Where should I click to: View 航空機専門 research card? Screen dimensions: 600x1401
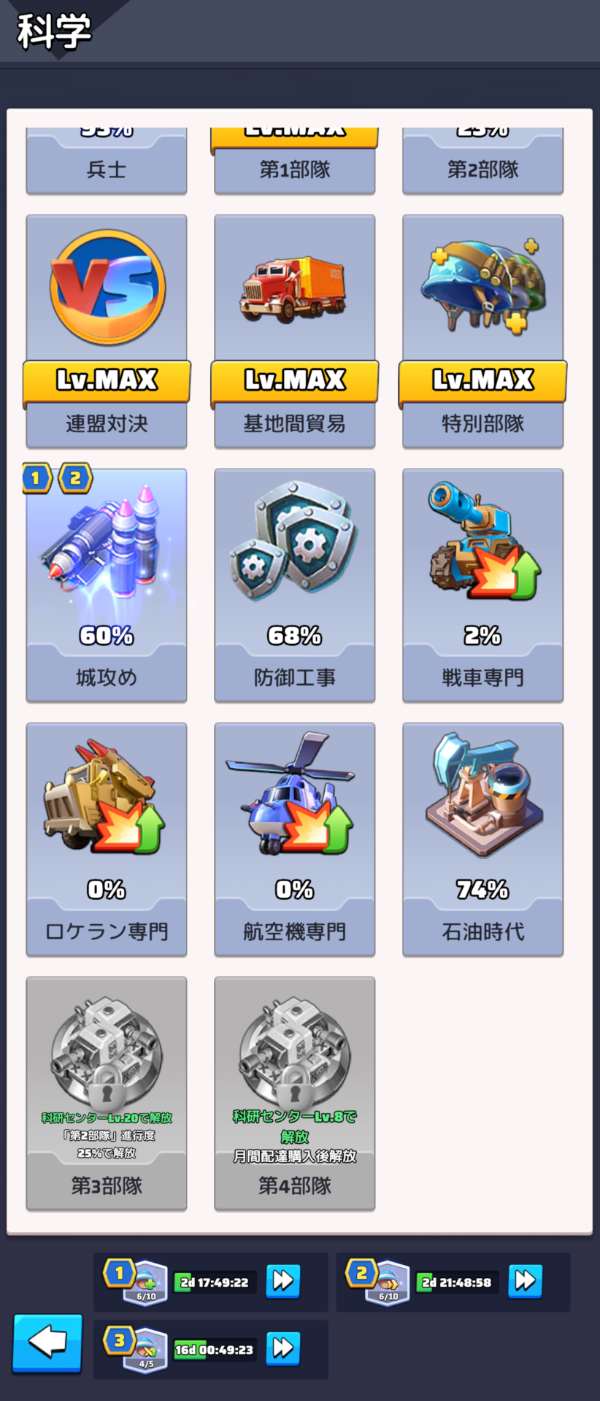294,838
